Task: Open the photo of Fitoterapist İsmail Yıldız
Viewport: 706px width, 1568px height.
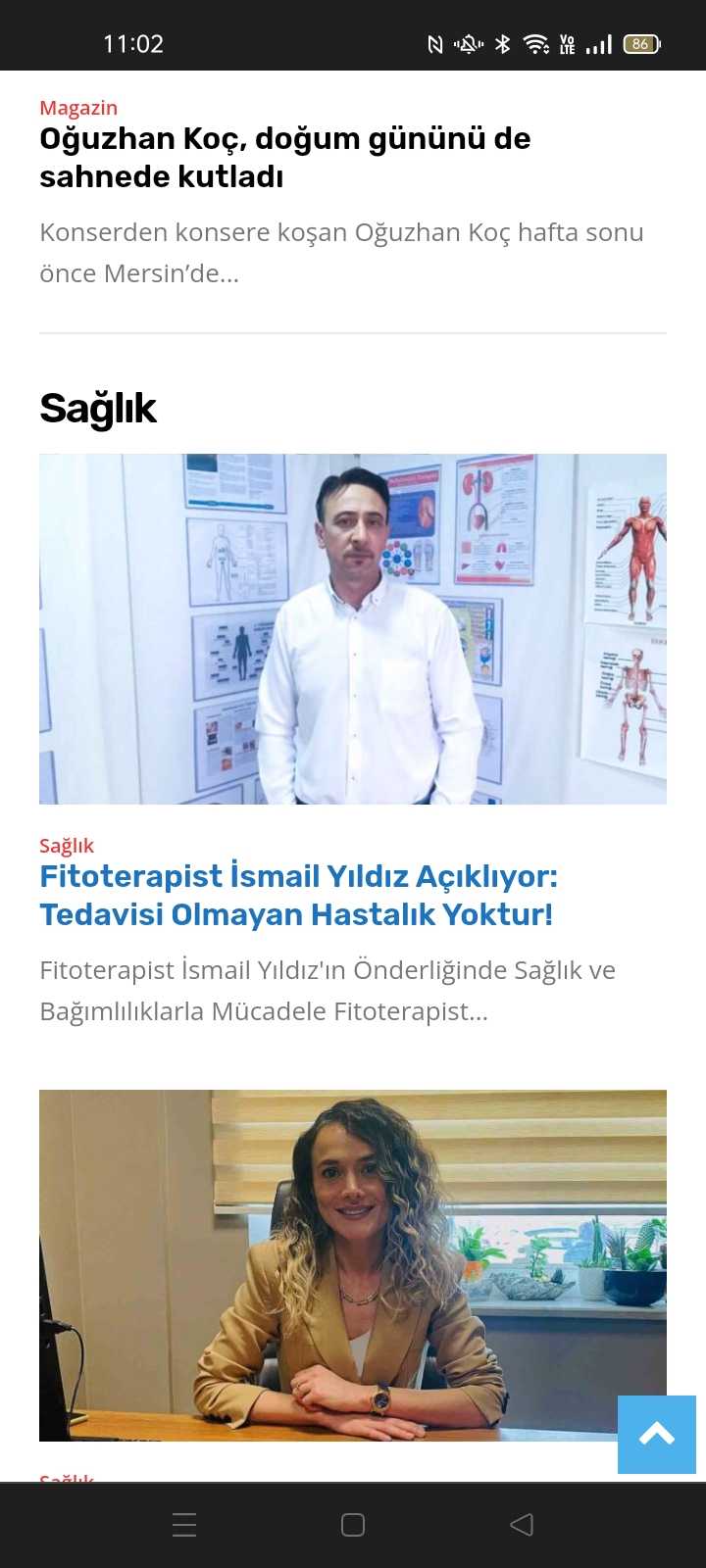Action: click(x=353, y=628)
